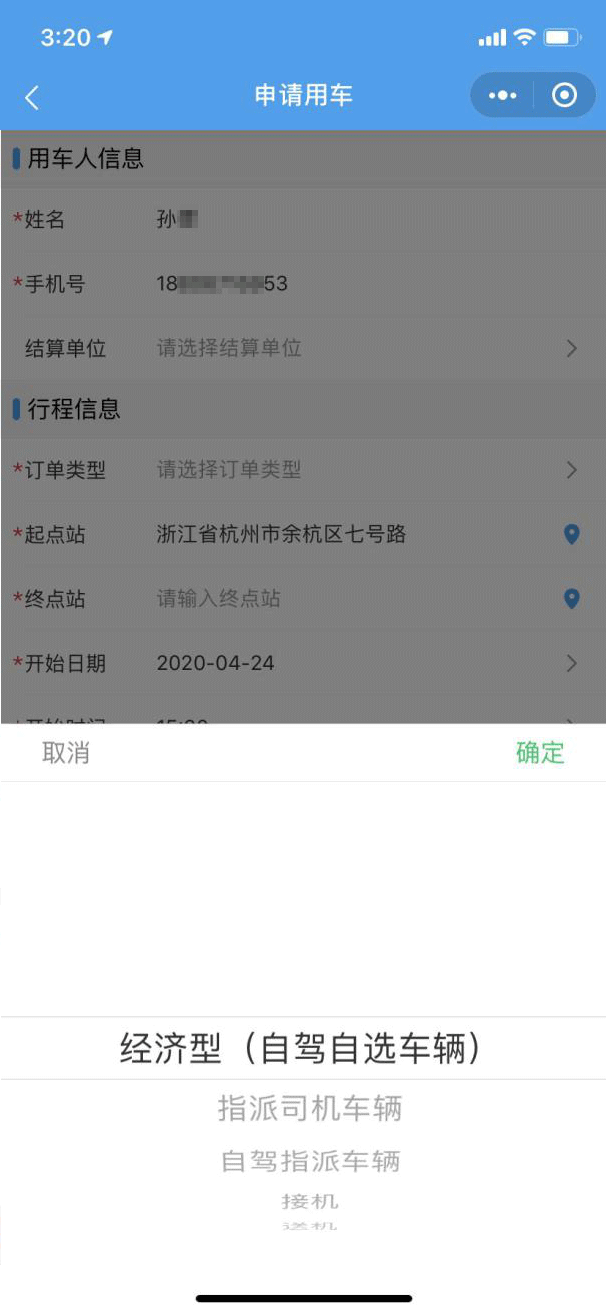Pick the 接机 option
This screenshot has height=1313, width=606.
pyautogui.click(x=310, y=1201)
